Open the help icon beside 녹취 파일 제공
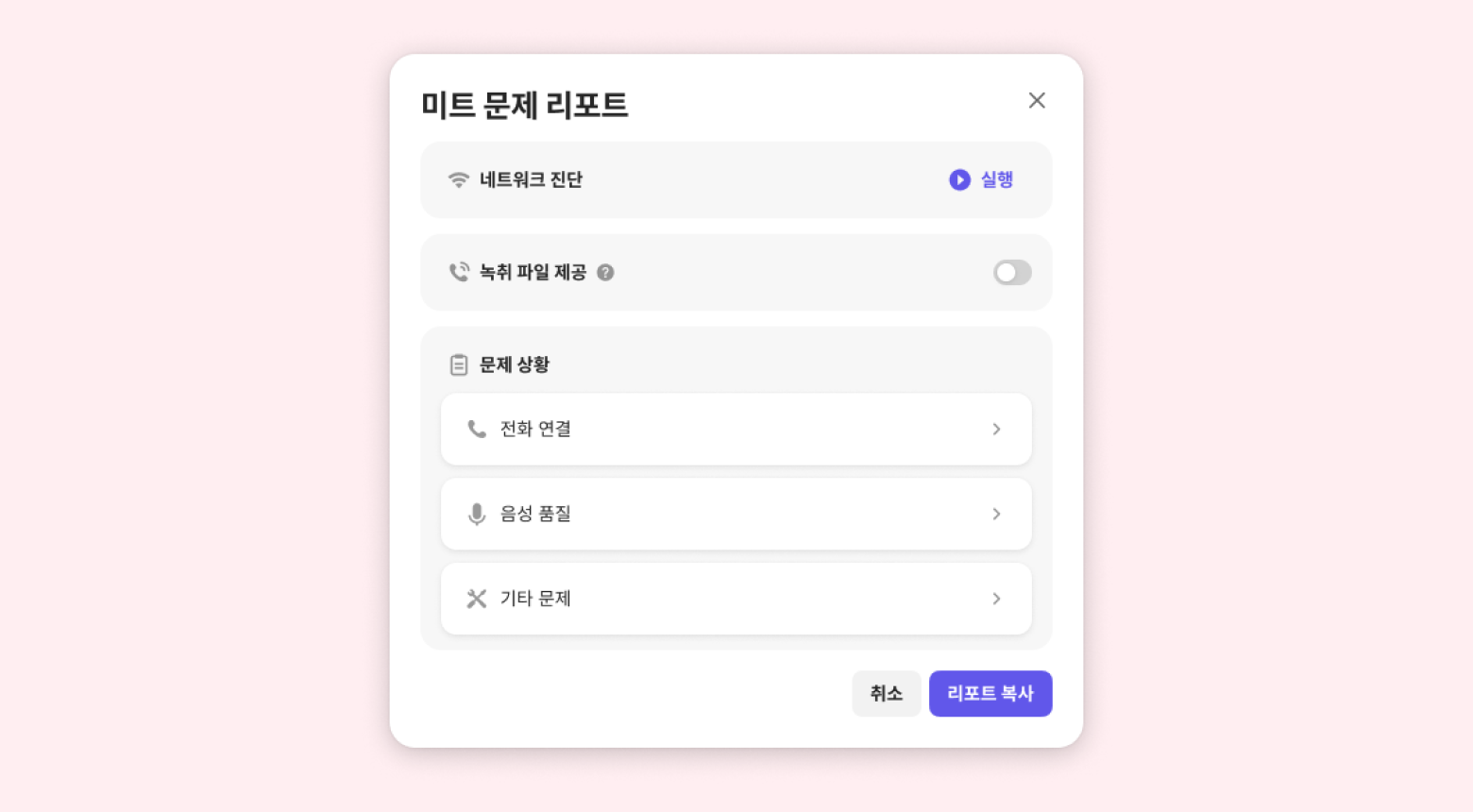Screen dimensions: 1473x812 coord(606,273)
